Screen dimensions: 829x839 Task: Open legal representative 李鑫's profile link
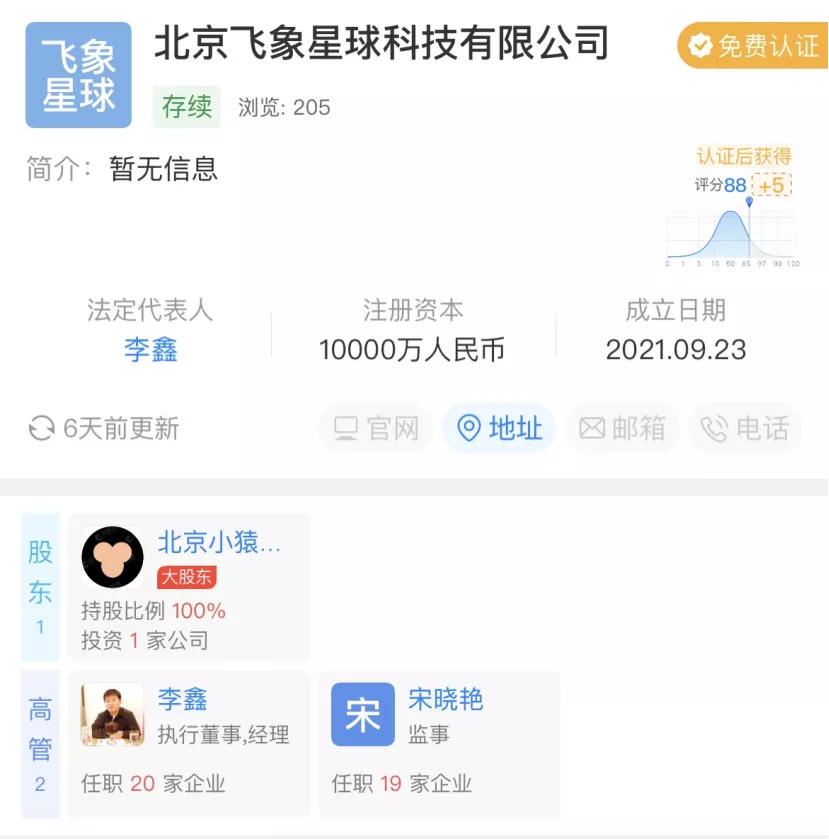pyautogui.click(x=150, y=350)
